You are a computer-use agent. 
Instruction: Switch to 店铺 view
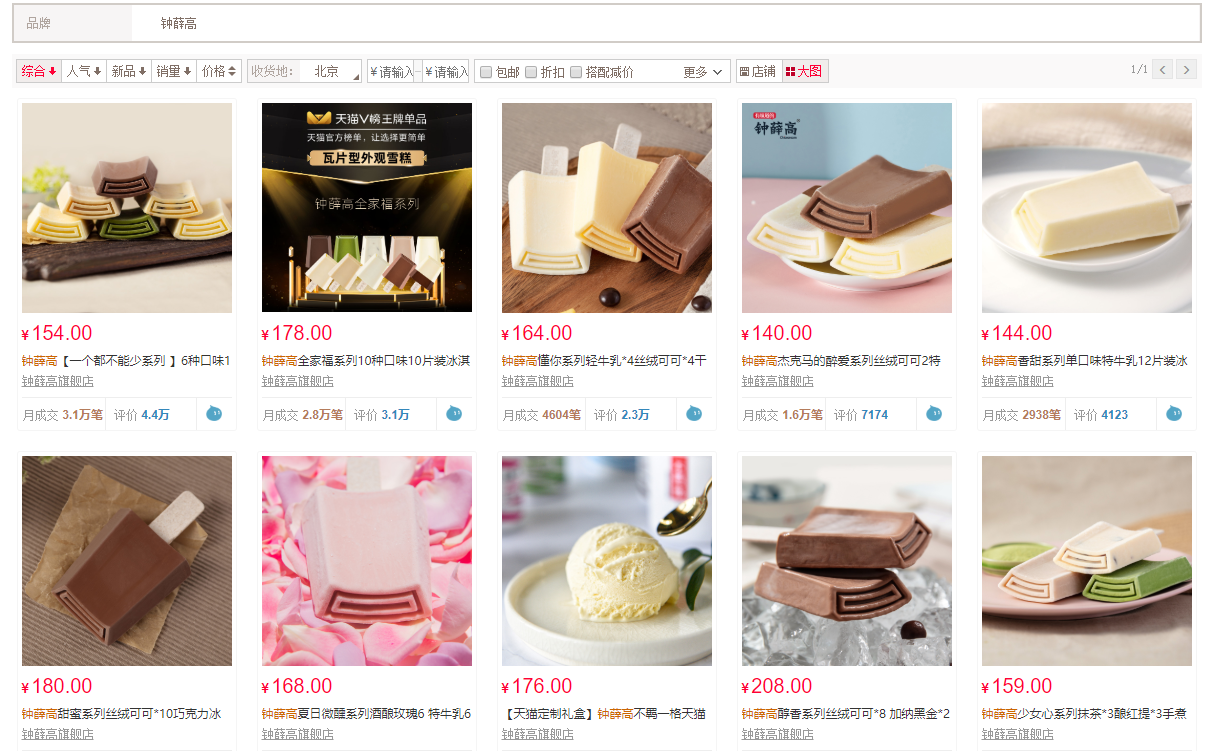click(758, 71)
